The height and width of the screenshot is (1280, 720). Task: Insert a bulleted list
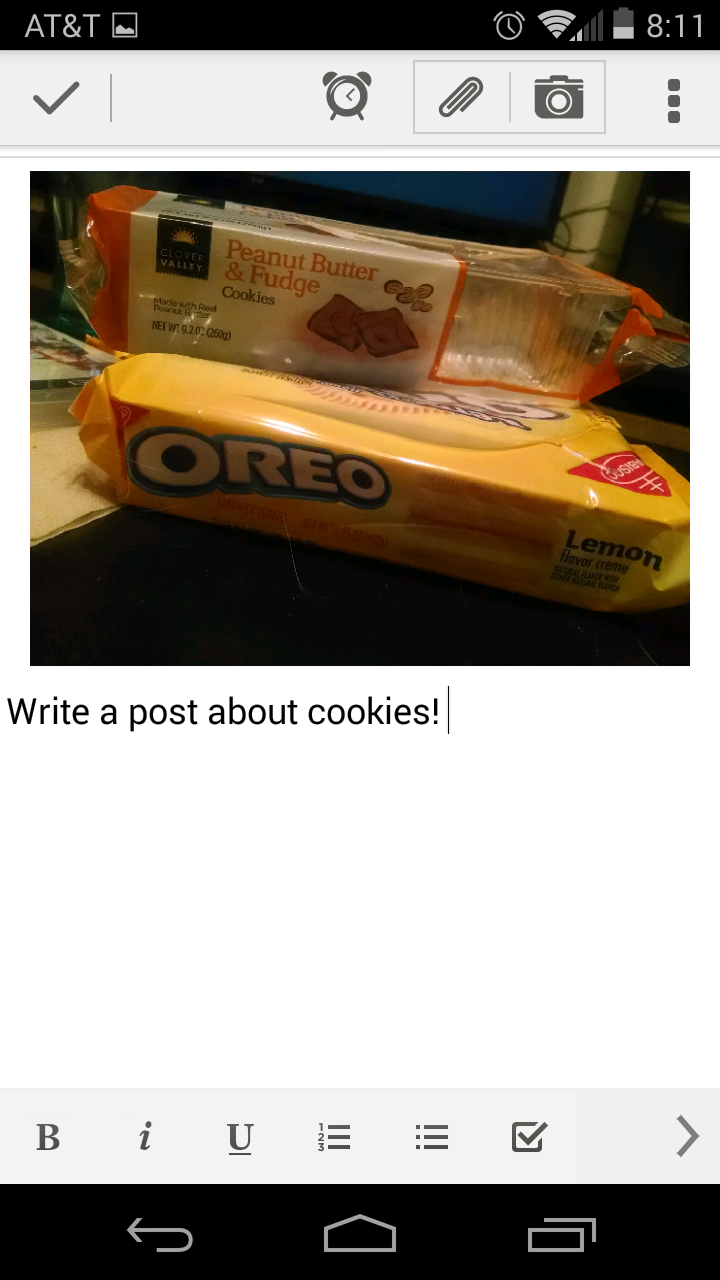click(431, 1137)
